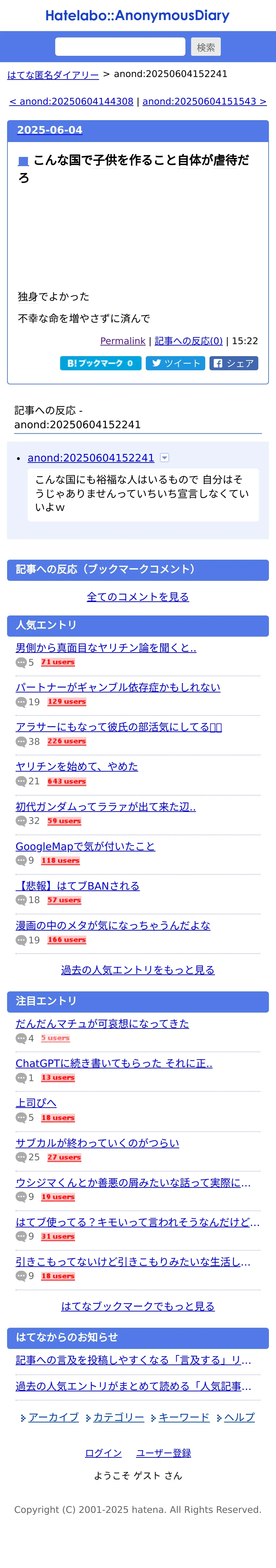Viewport: 276px width, 1568px height.
Task: Open 全てのコメントを見る link
Action: [x=138, y=597]
